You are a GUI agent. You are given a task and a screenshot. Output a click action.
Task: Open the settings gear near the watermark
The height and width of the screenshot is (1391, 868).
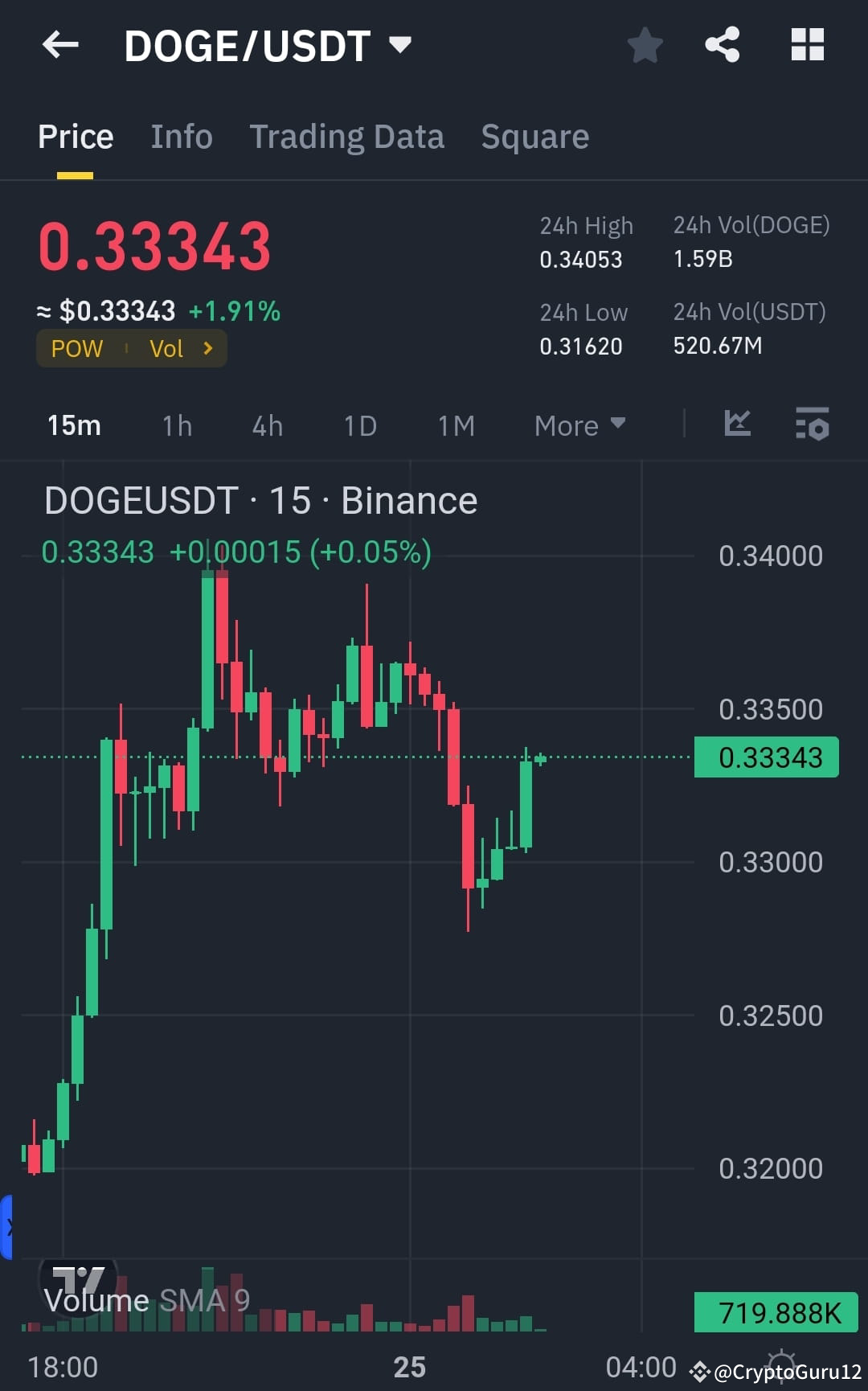(x=779, y=1364)
